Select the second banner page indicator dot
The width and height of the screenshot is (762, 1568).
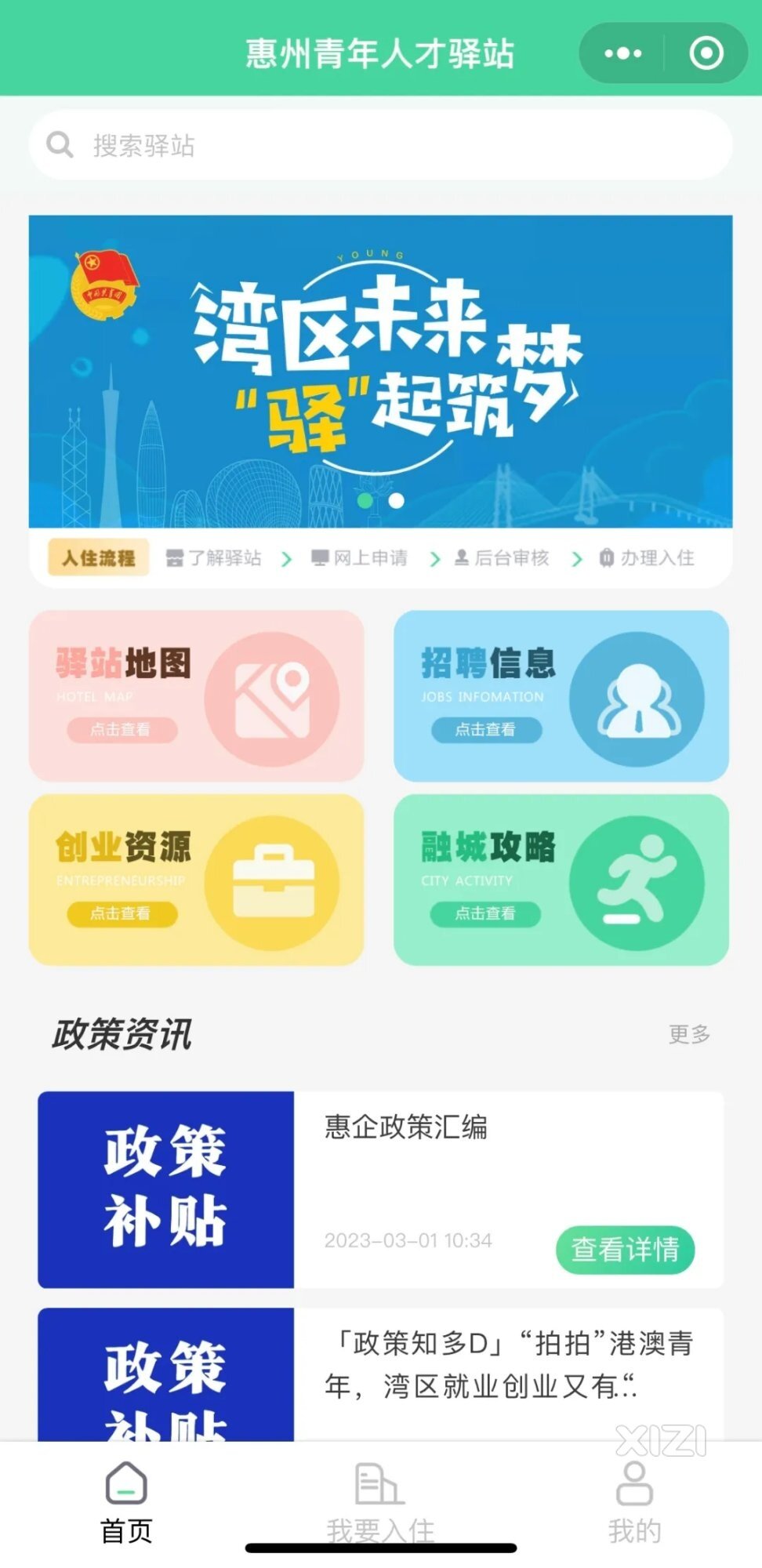click(397, 500)
